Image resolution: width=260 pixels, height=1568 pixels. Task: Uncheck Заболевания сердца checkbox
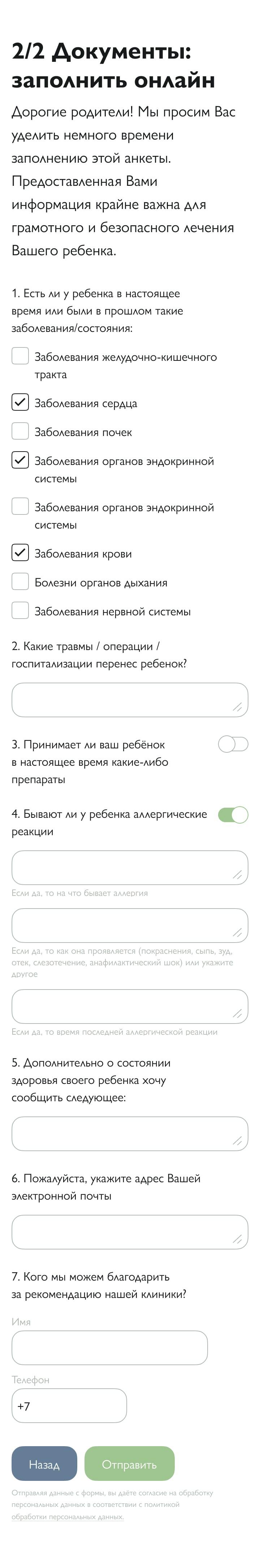pyautogui.click(x=20, y=402)
